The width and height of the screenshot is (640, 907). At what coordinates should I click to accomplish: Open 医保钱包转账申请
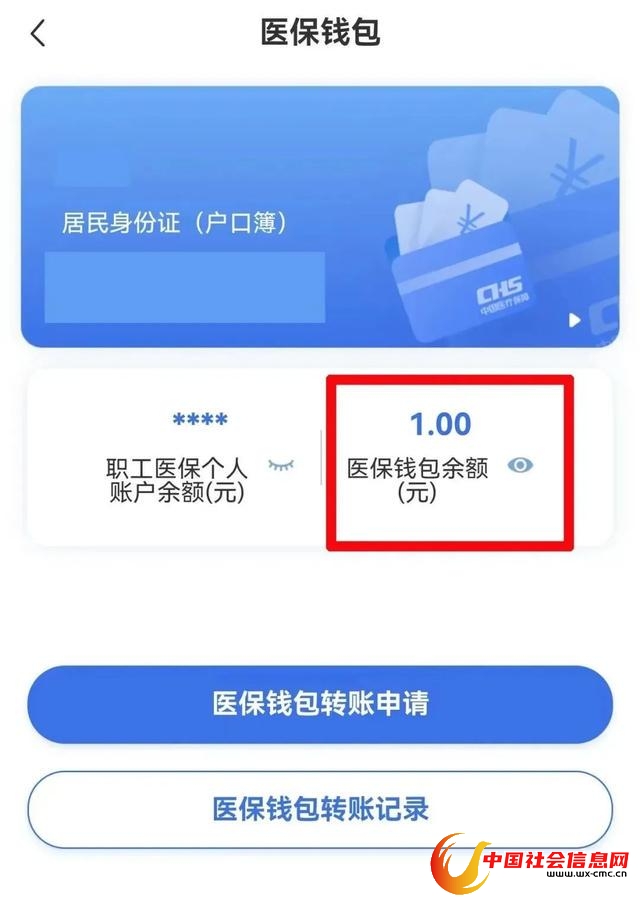click(320, 703)
